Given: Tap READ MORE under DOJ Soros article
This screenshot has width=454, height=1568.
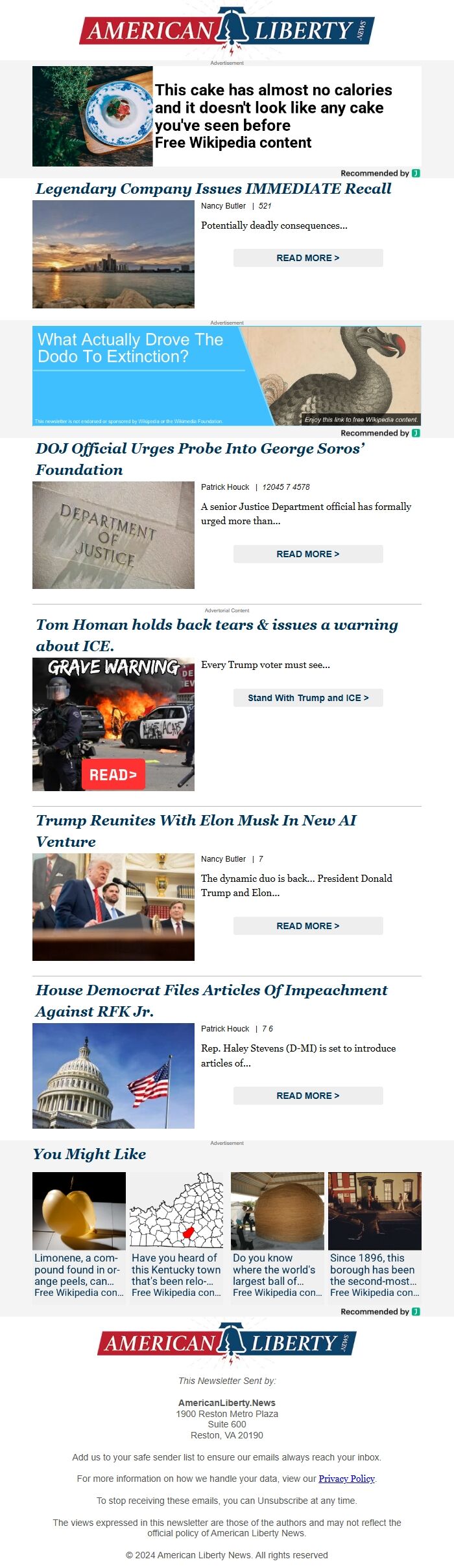Looking at the screenshot, I should pos(308,554).
